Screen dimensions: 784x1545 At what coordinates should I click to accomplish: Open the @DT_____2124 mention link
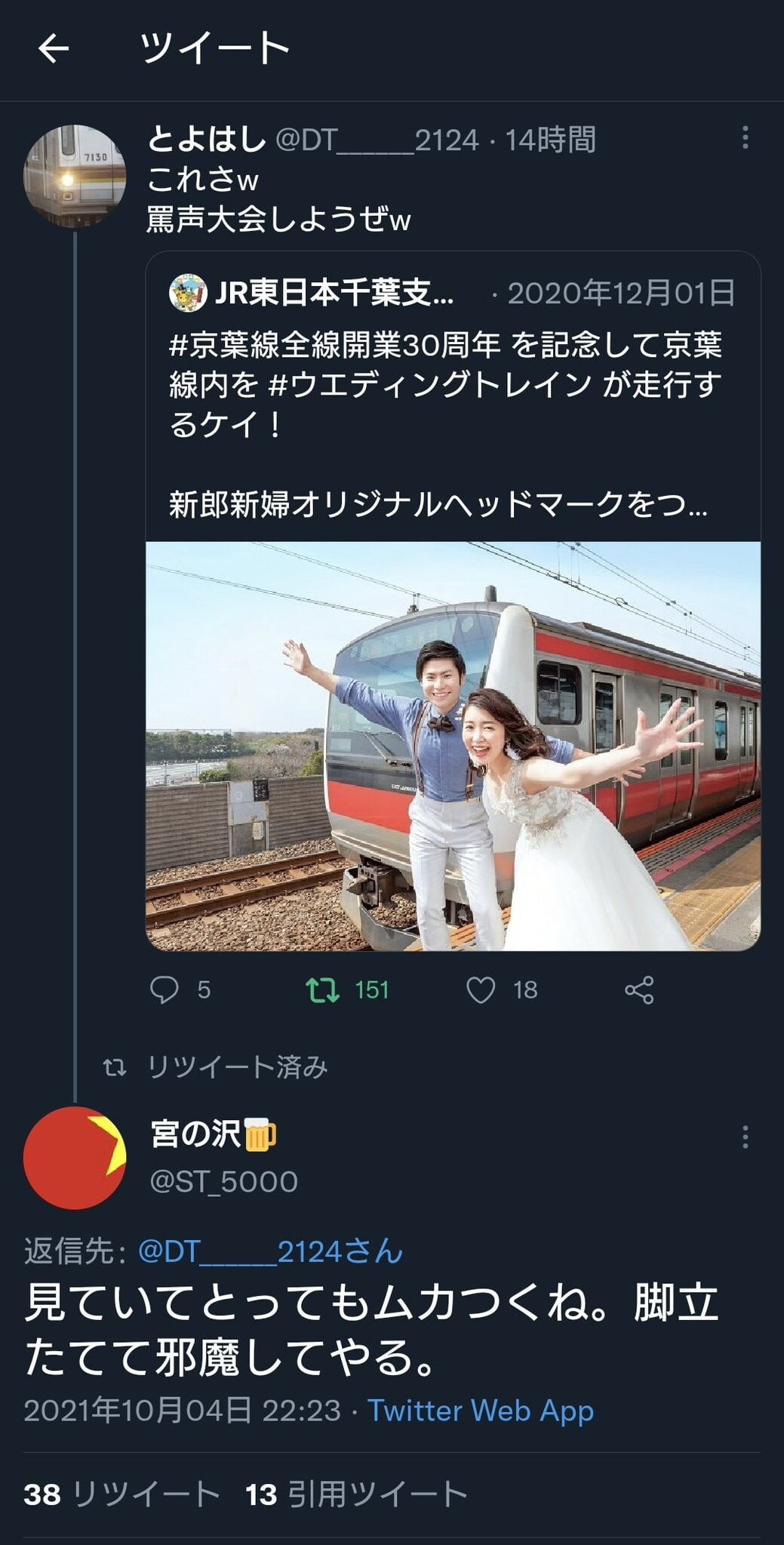tap(270, 1251)
